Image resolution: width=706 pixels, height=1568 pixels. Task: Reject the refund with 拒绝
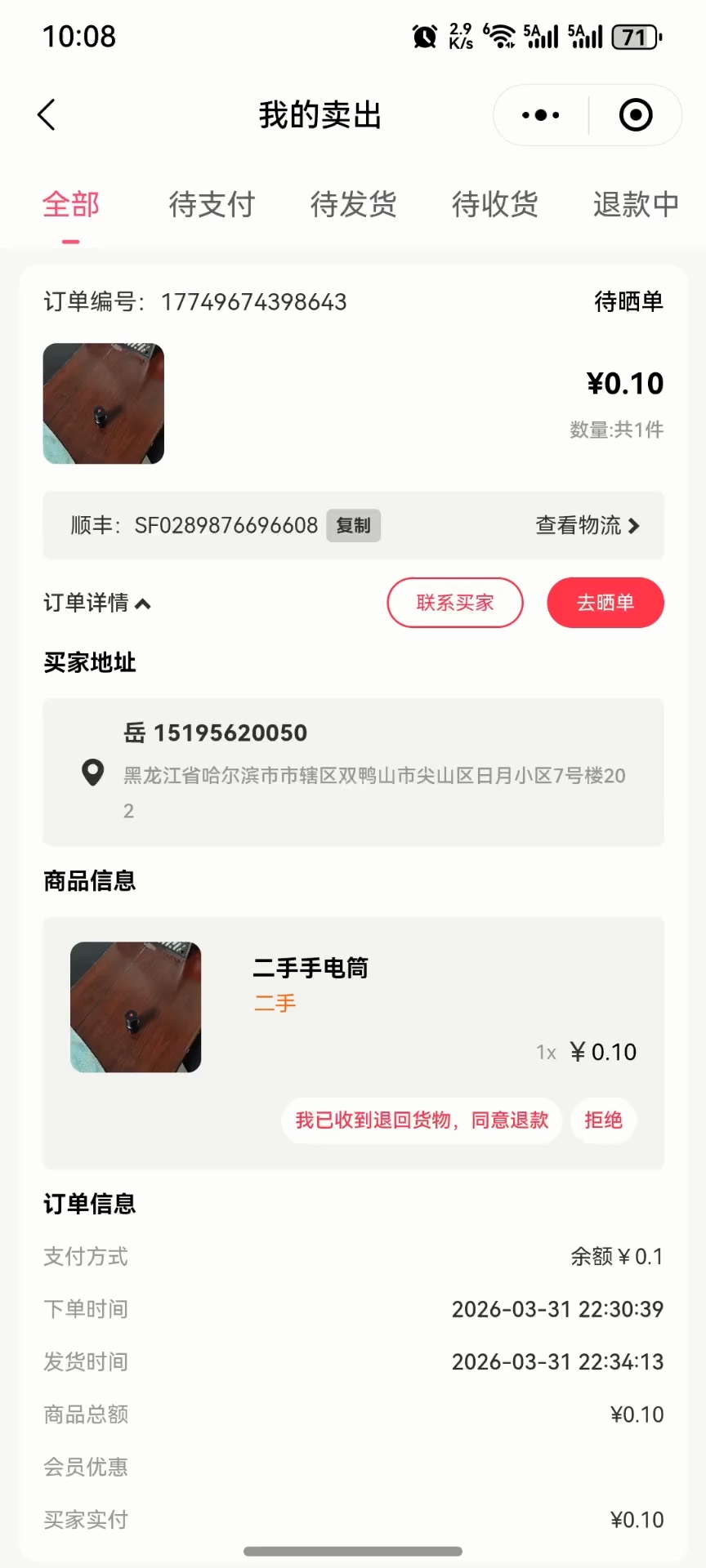pos(603,1120)
